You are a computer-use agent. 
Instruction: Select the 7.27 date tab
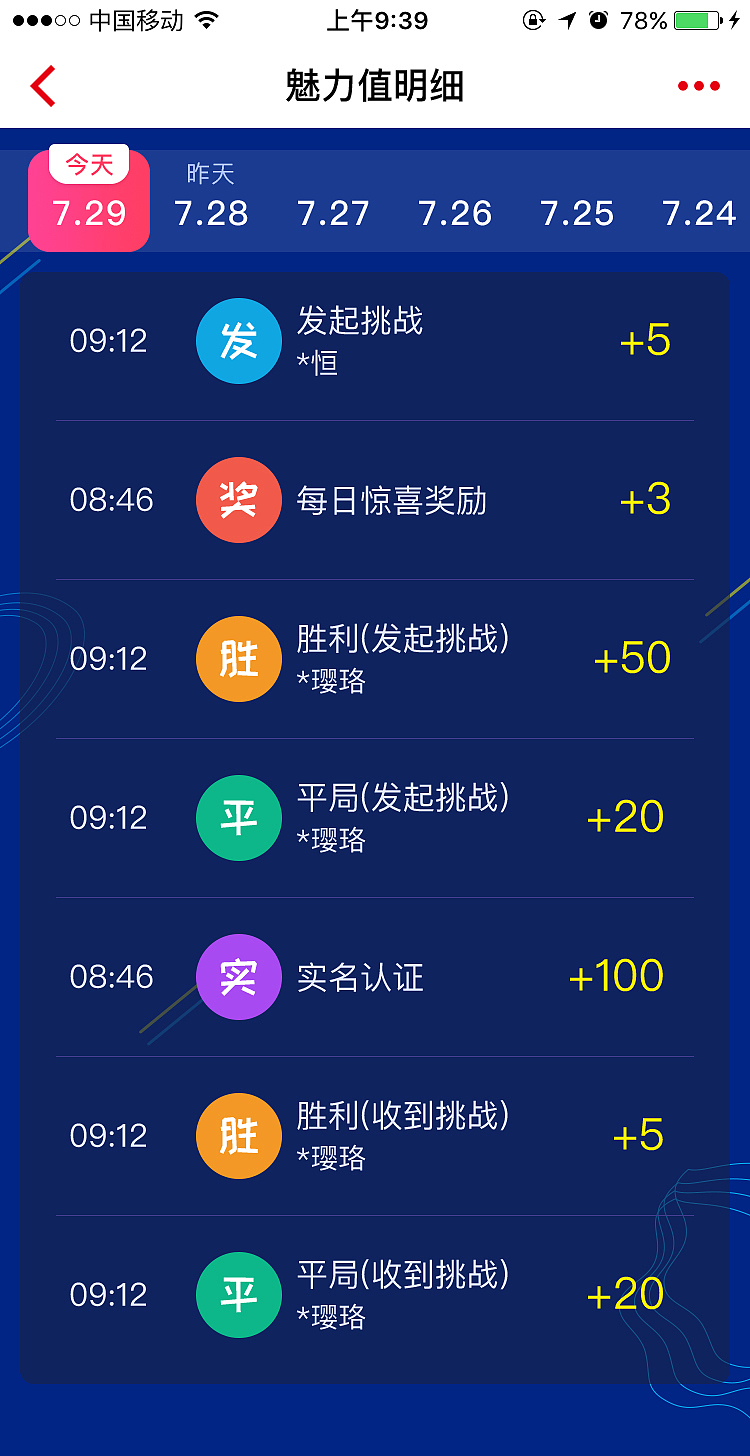coord(334,213)
